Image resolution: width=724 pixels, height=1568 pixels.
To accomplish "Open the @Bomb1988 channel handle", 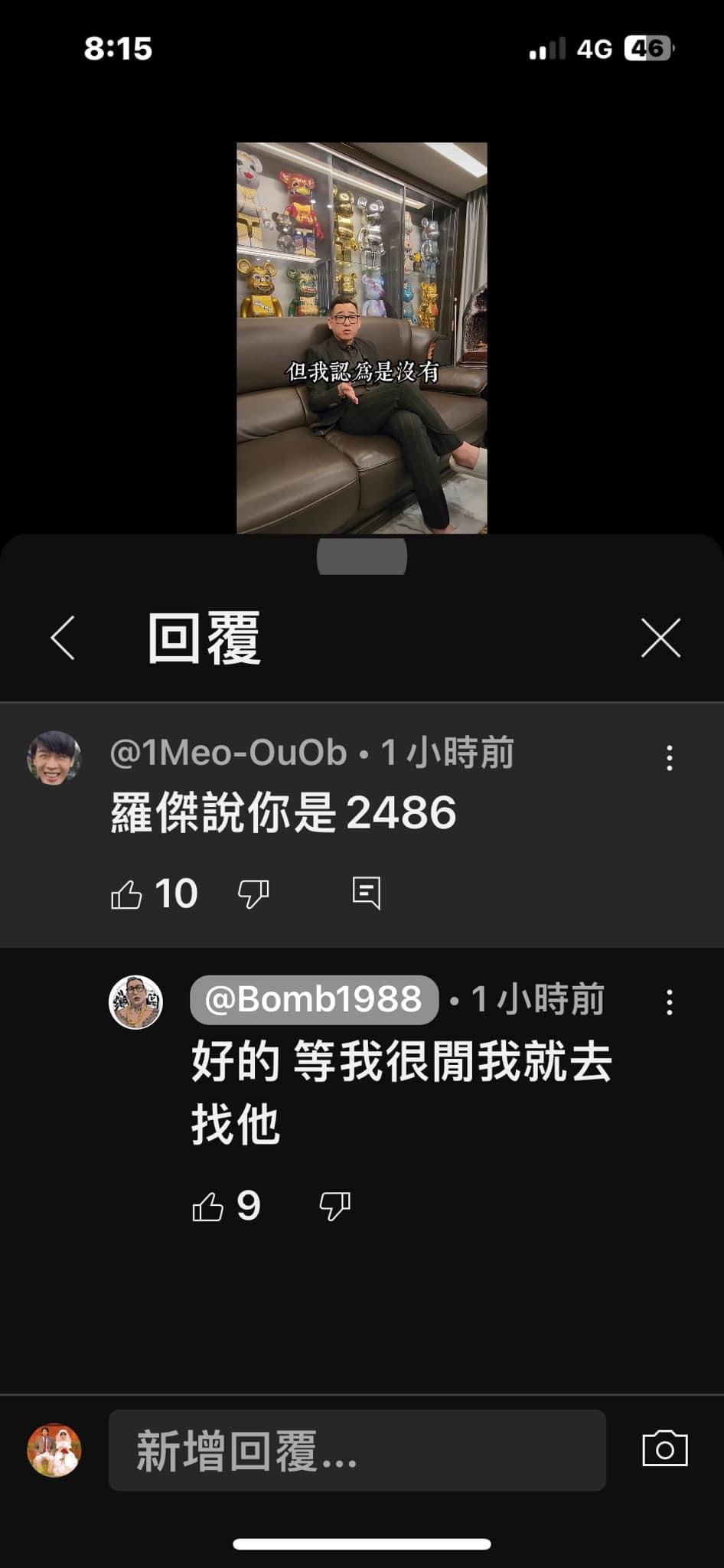I will tap(314, 999).
